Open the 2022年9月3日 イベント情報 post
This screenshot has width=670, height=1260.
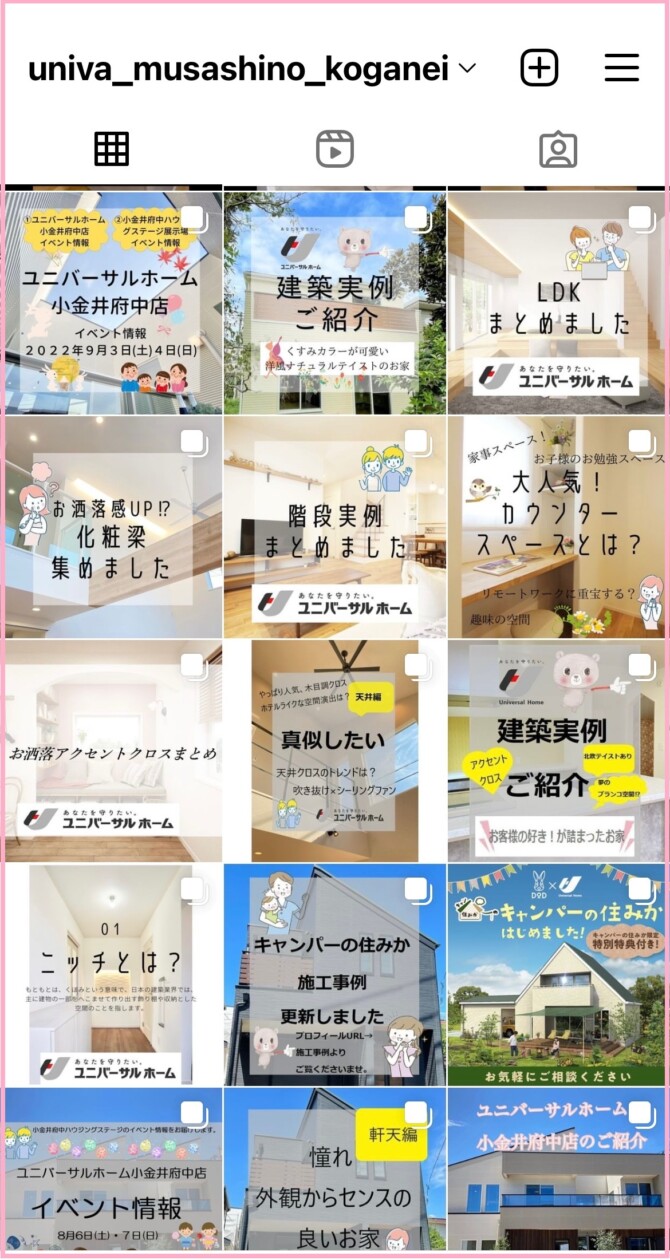[112, 302]
